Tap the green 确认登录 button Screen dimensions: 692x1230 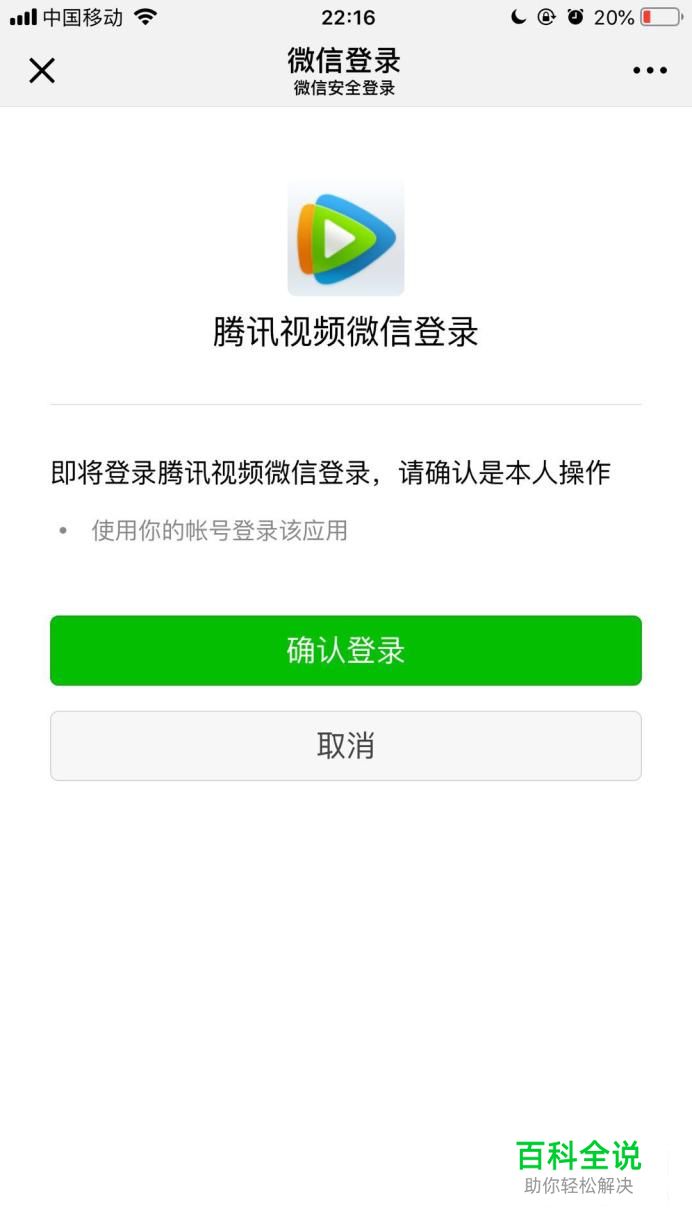tap(345, 650)
